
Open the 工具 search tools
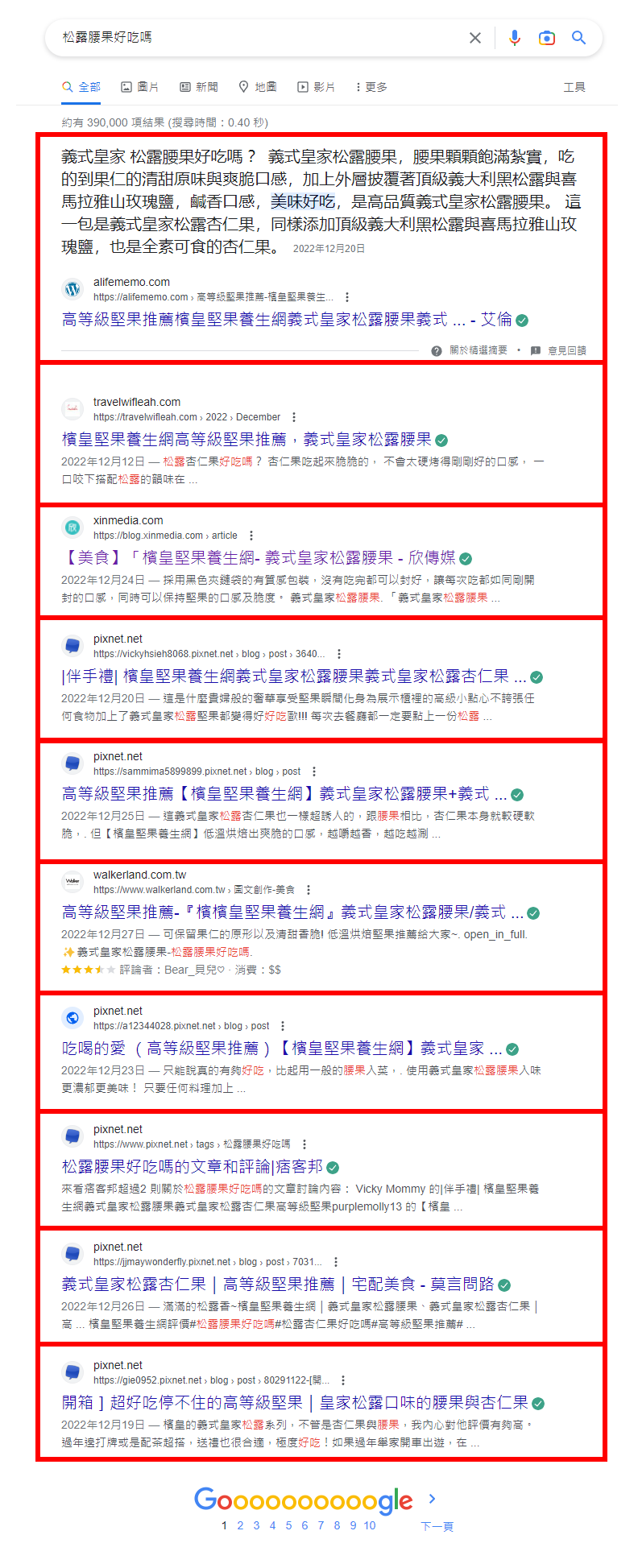click(574, 87)
